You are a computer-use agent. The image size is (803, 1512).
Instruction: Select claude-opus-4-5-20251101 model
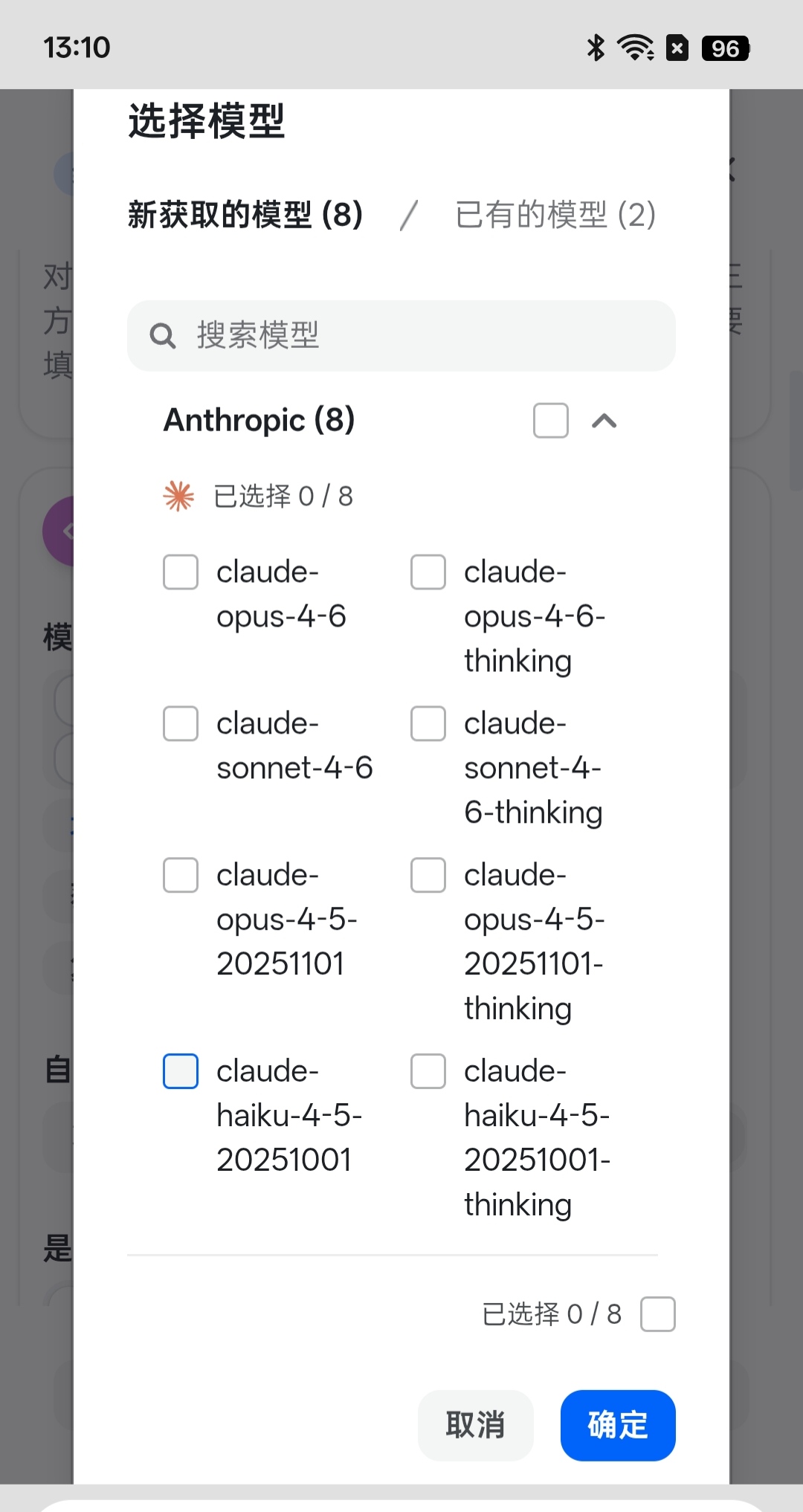tap(181, 876)
